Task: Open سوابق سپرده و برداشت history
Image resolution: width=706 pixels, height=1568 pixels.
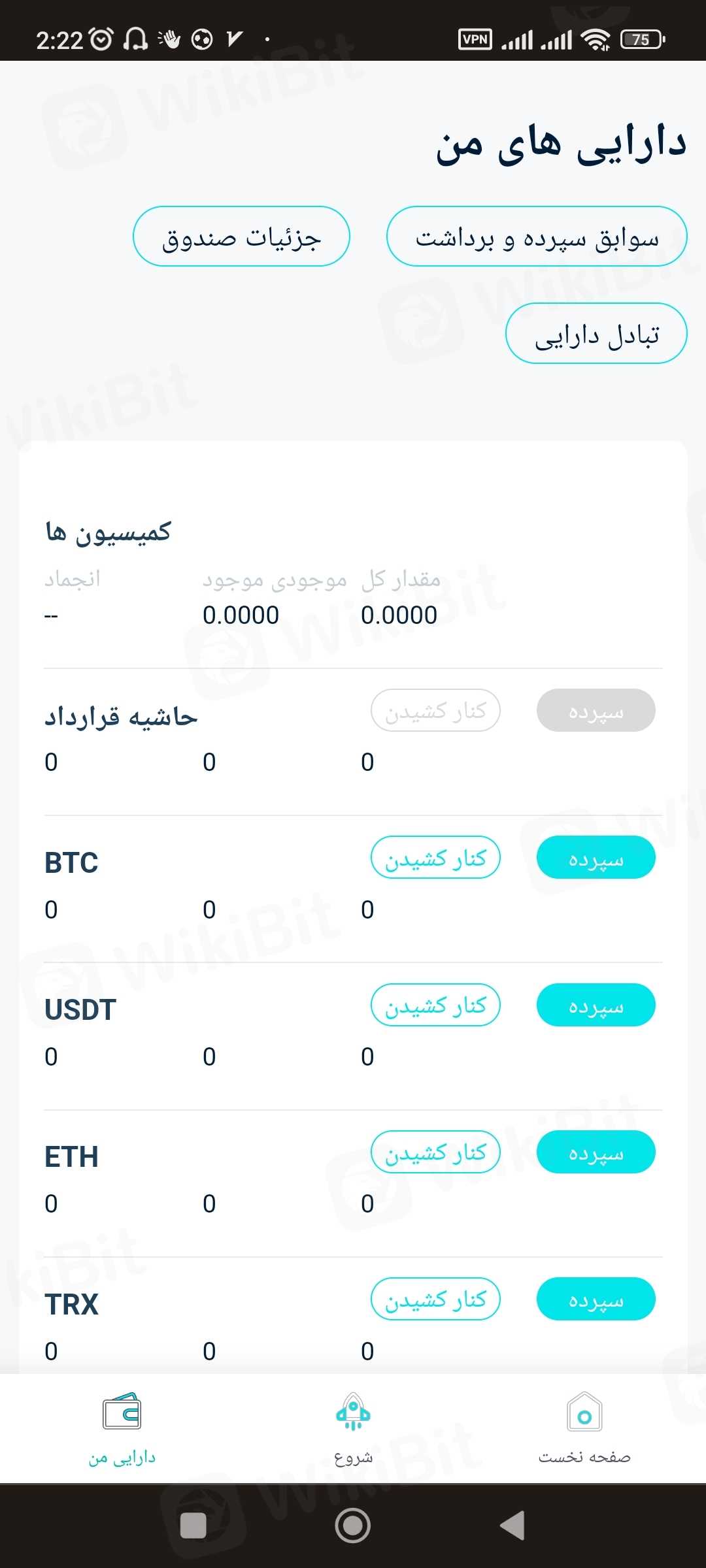Action: [537, 237]
